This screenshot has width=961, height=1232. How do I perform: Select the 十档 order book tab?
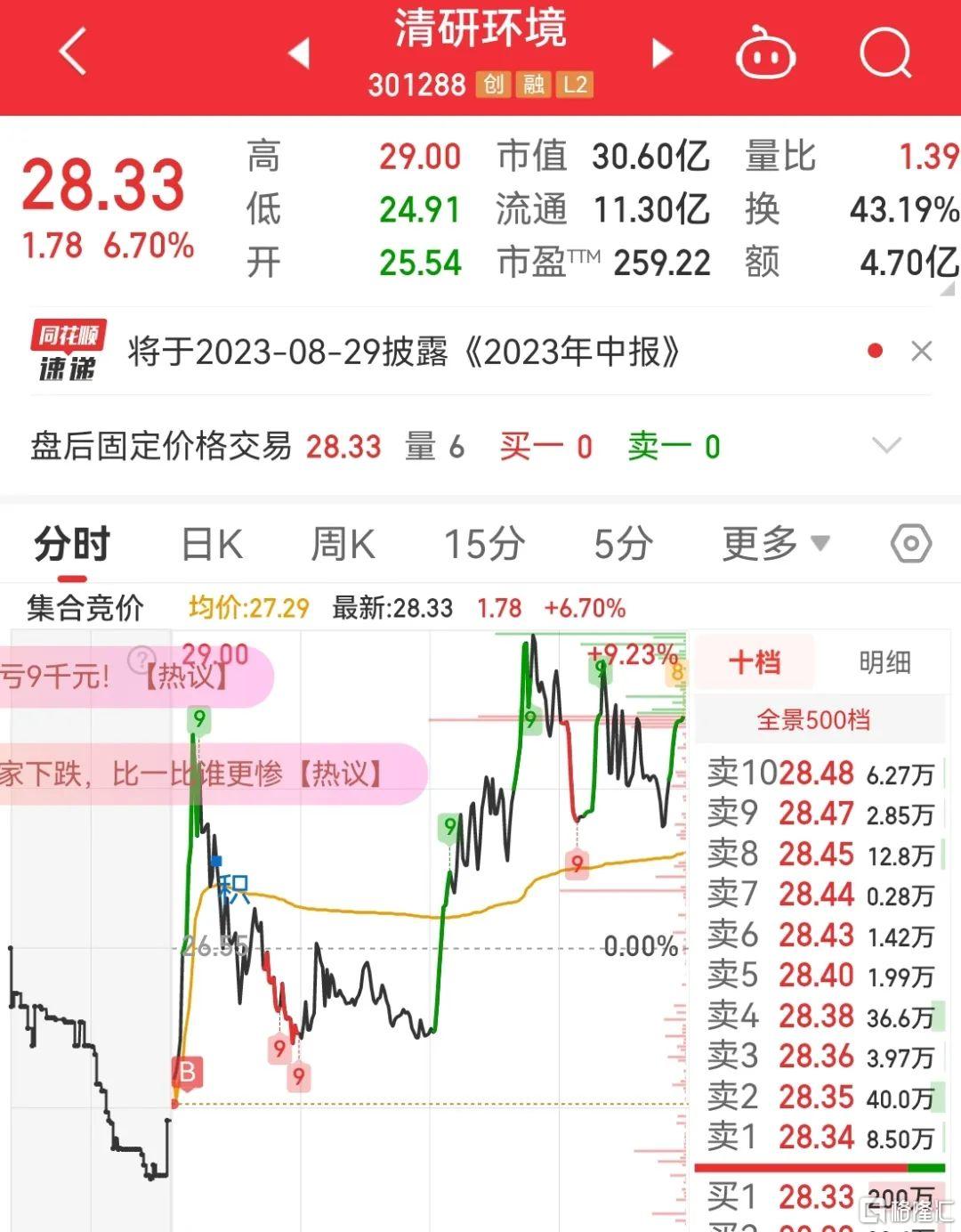click(x=755, y=662)
